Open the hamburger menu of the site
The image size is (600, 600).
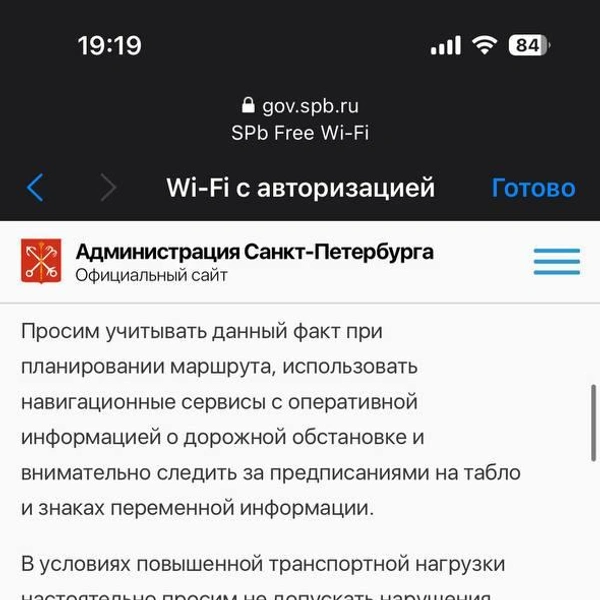556,262
